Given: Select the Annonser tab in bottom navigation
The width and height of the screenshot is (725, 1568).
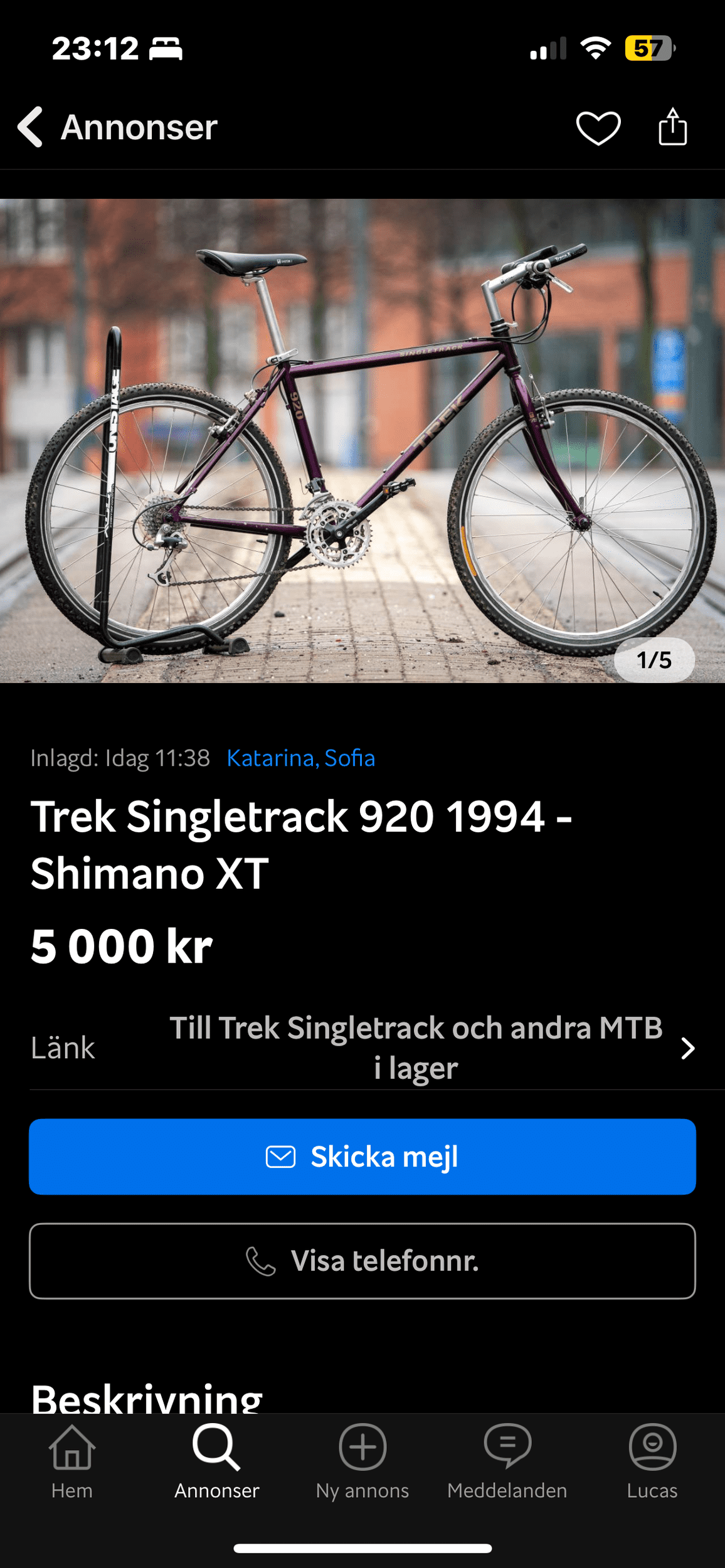Looking at the screenshot, I should coord(216,1468).
